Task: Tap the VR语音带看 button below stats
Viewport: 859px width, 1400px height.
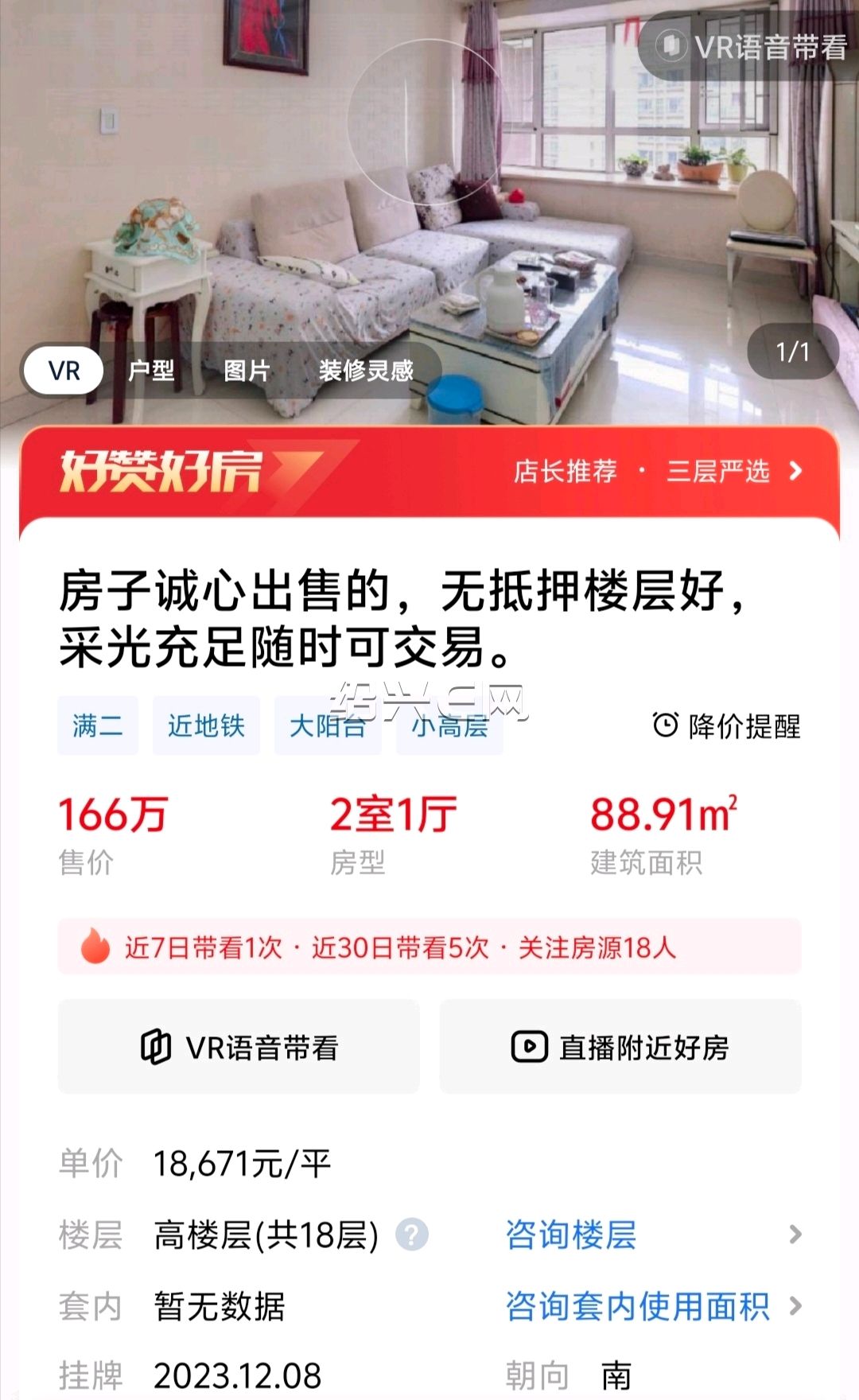Action: coord(239,1047)
